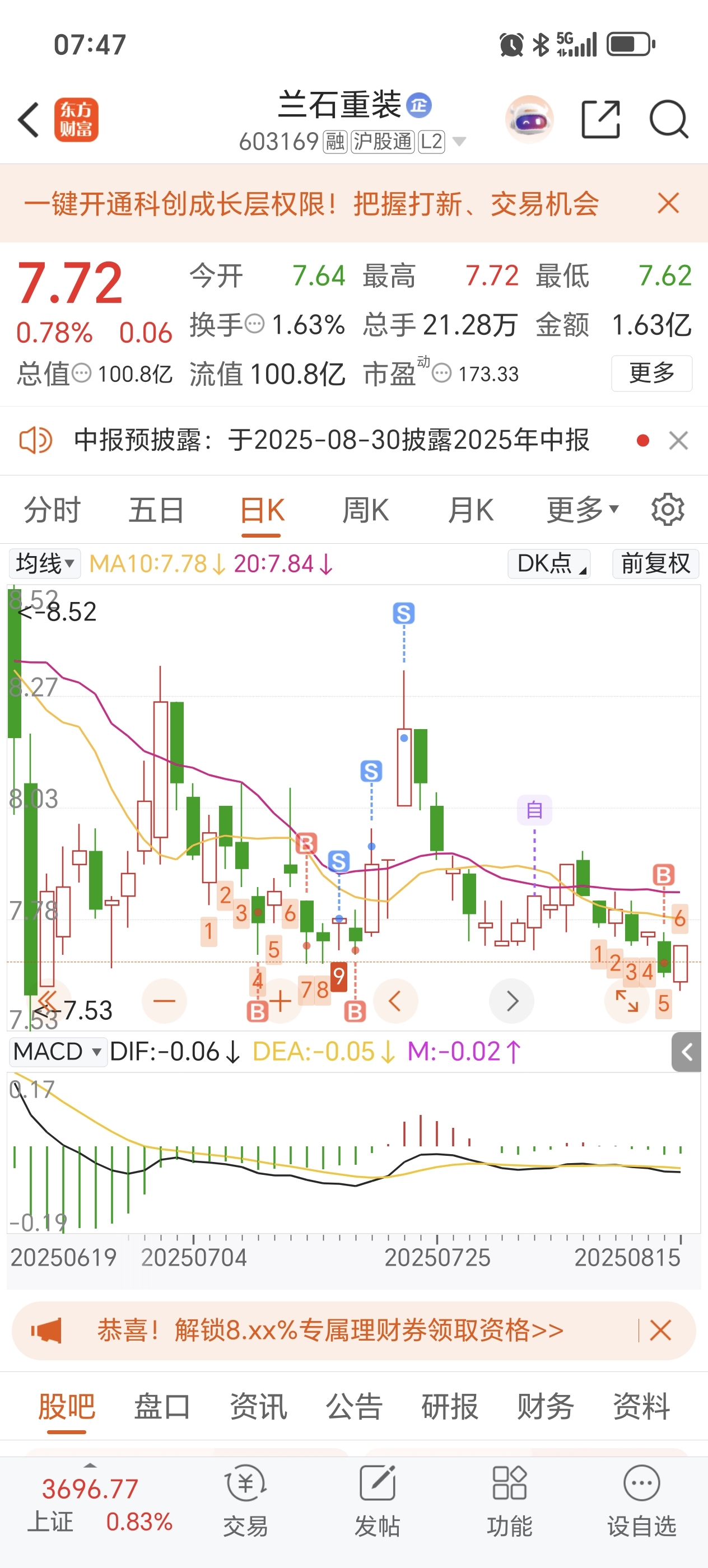Open the 盘口 tab
The height and width of the screenshot is (1568, 708).
[162, 1406]
